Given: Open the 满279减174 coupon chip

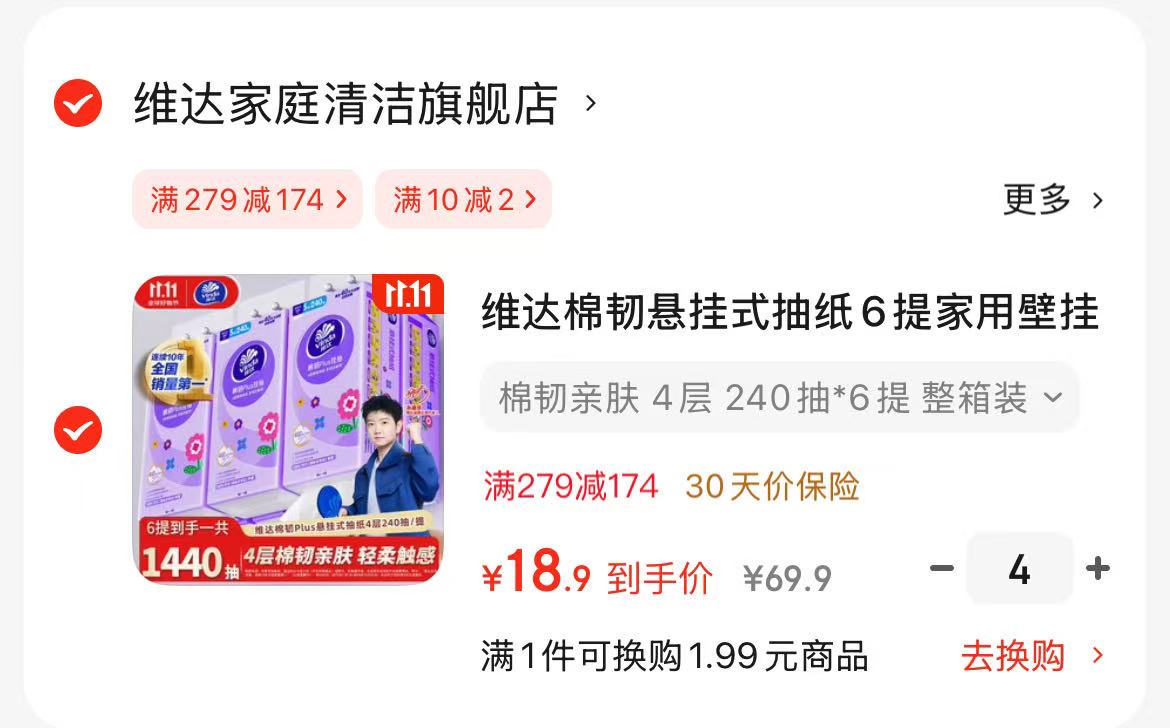Looking at the screenshot, I should click(248, 199).
